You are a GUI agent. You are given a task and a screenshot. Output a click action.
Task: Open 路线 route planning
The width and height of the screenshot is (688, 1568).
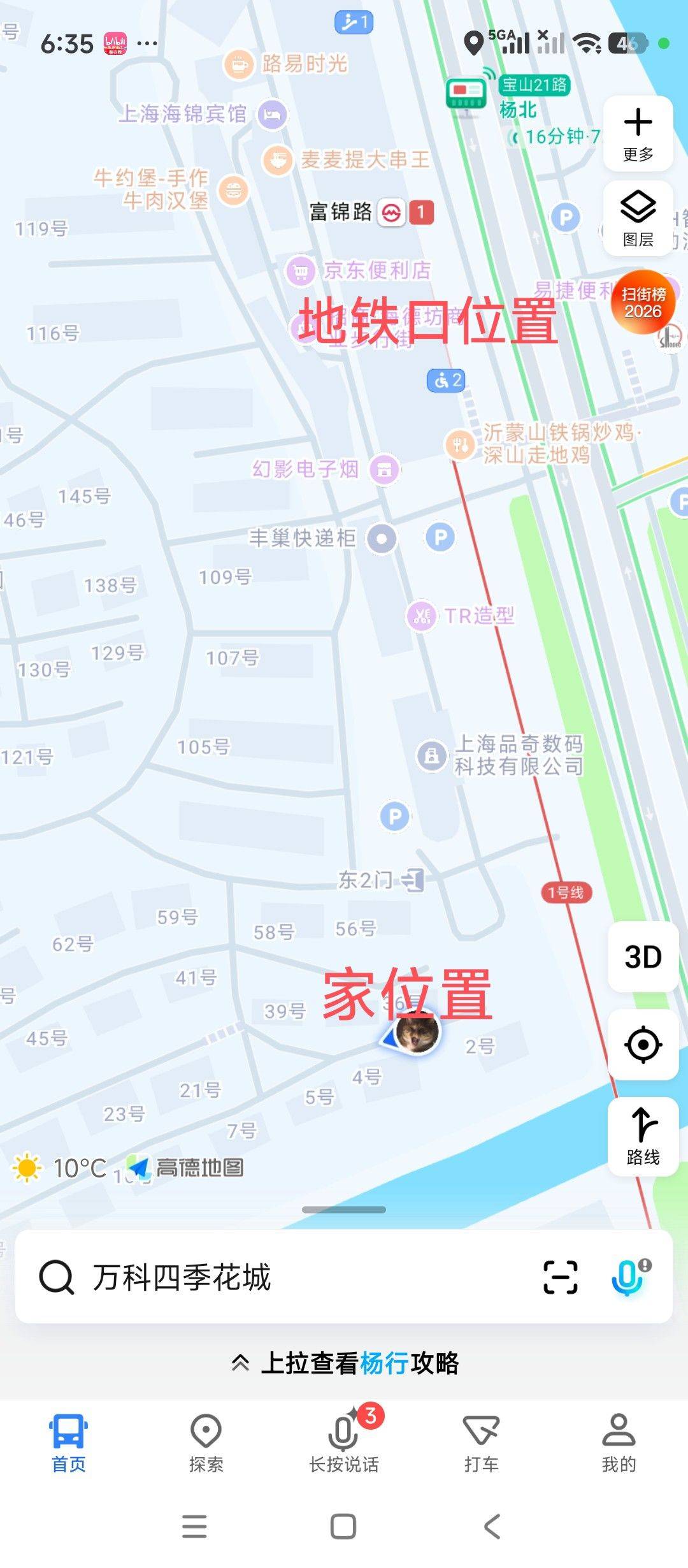[x=643, y=1136]
